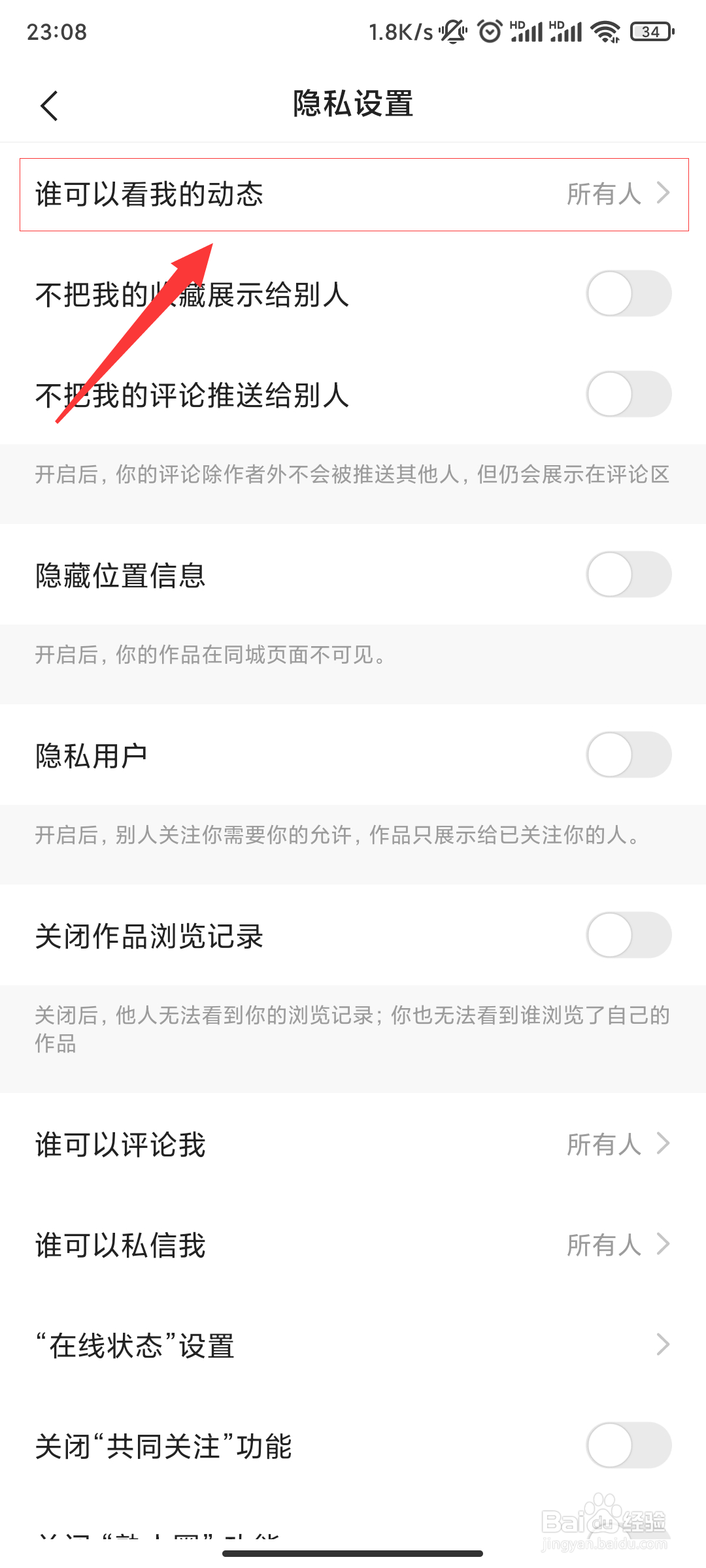Tap the mute/do-not-disturb status icon
Viewport: 706px width, 1568px height.
(452, 30)
